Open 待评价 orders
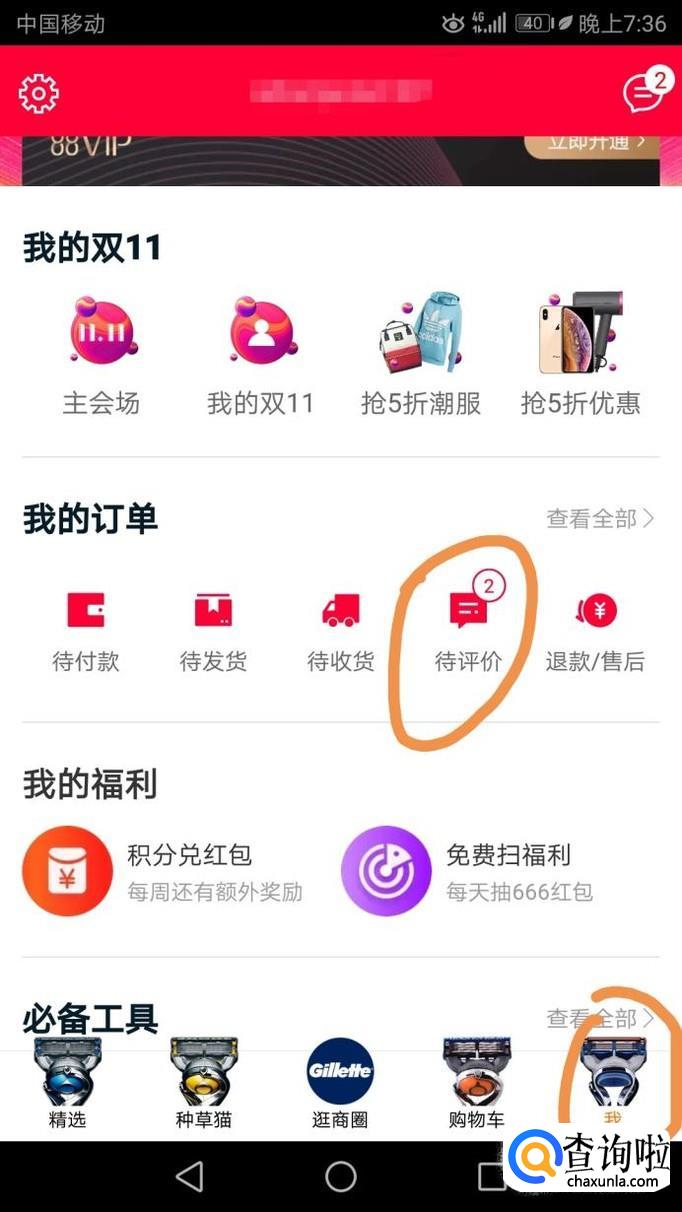682x1212 pixels. coord(468,630)
